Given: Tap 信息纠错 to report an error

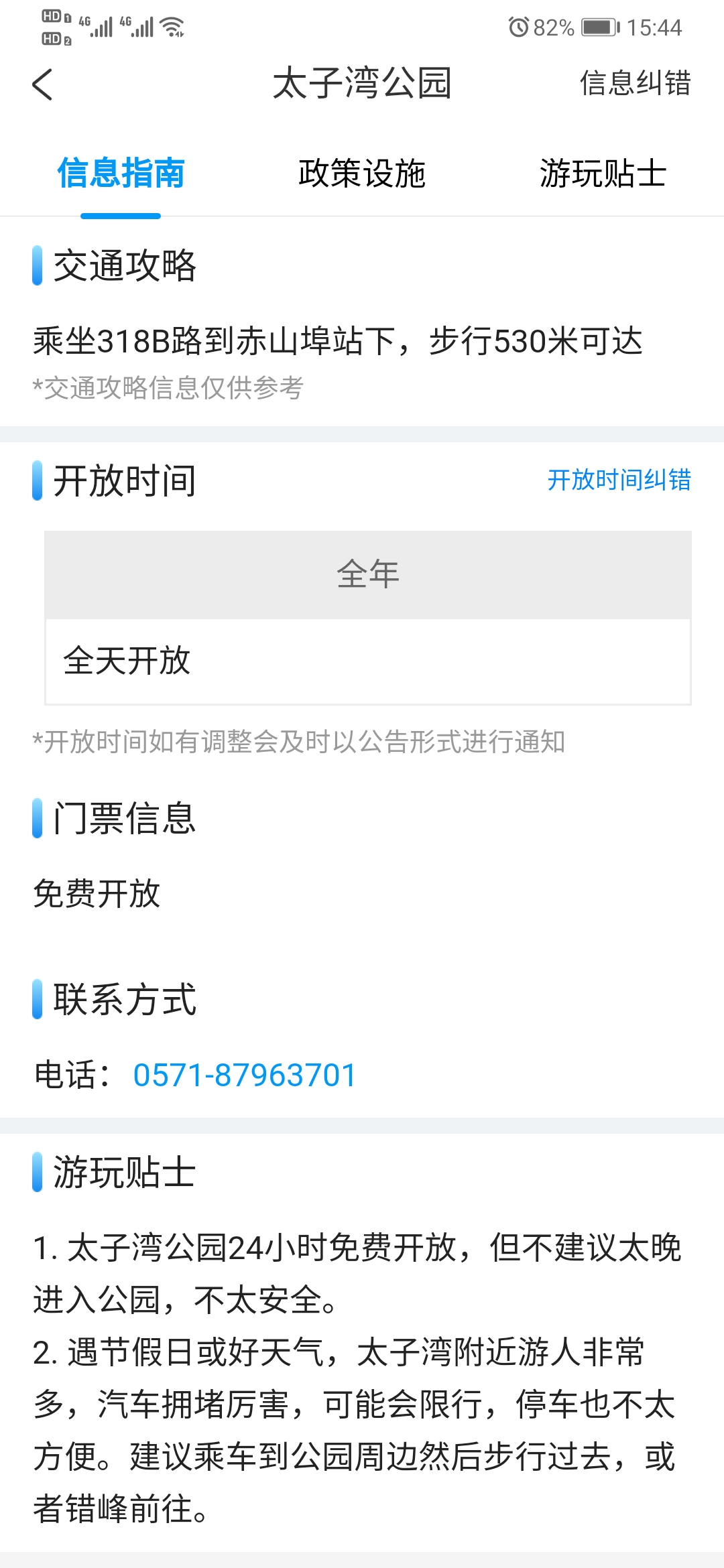Looking at the screenshot, I should coord(635,83).
